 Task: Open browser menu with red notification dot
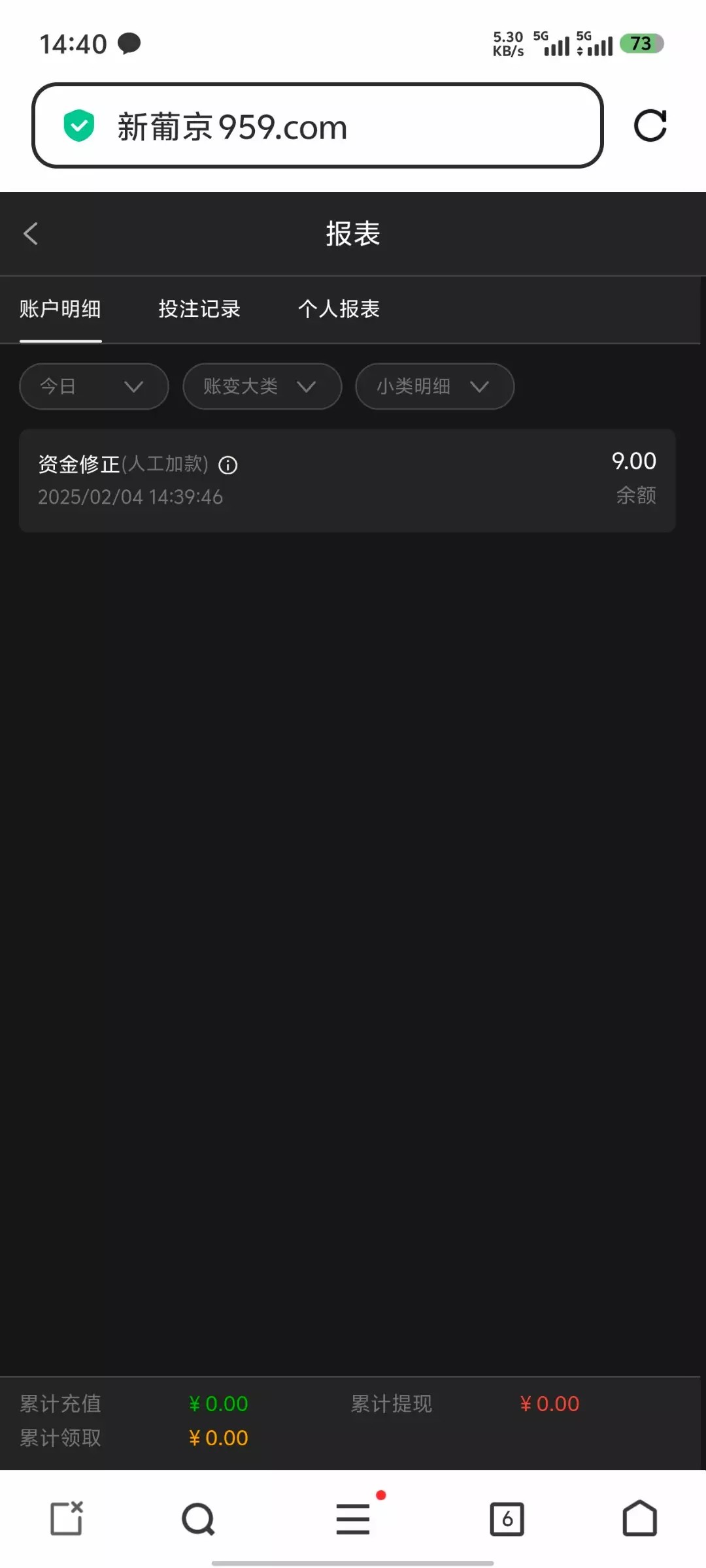[x=352, y=1518]
